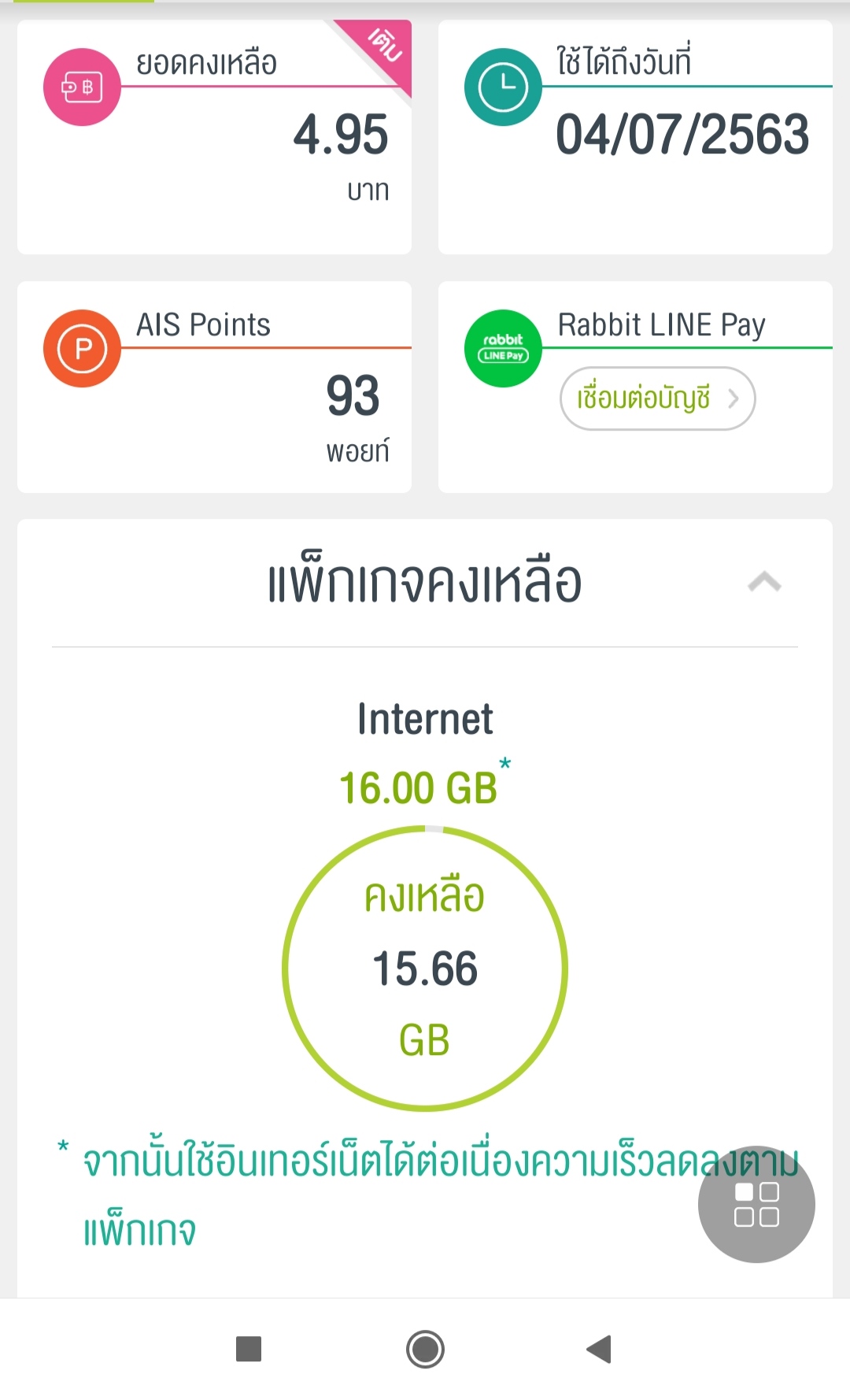
Task: Open the AIS Points card
Action: coord(214,387)
